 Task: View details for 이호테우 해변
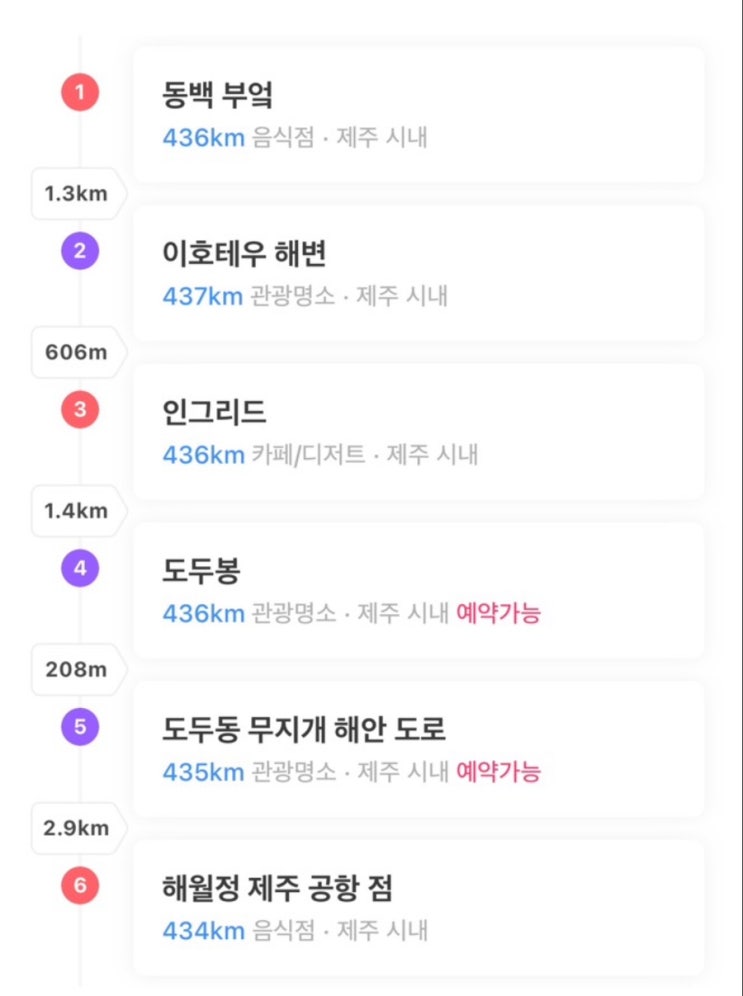point(418,273)
